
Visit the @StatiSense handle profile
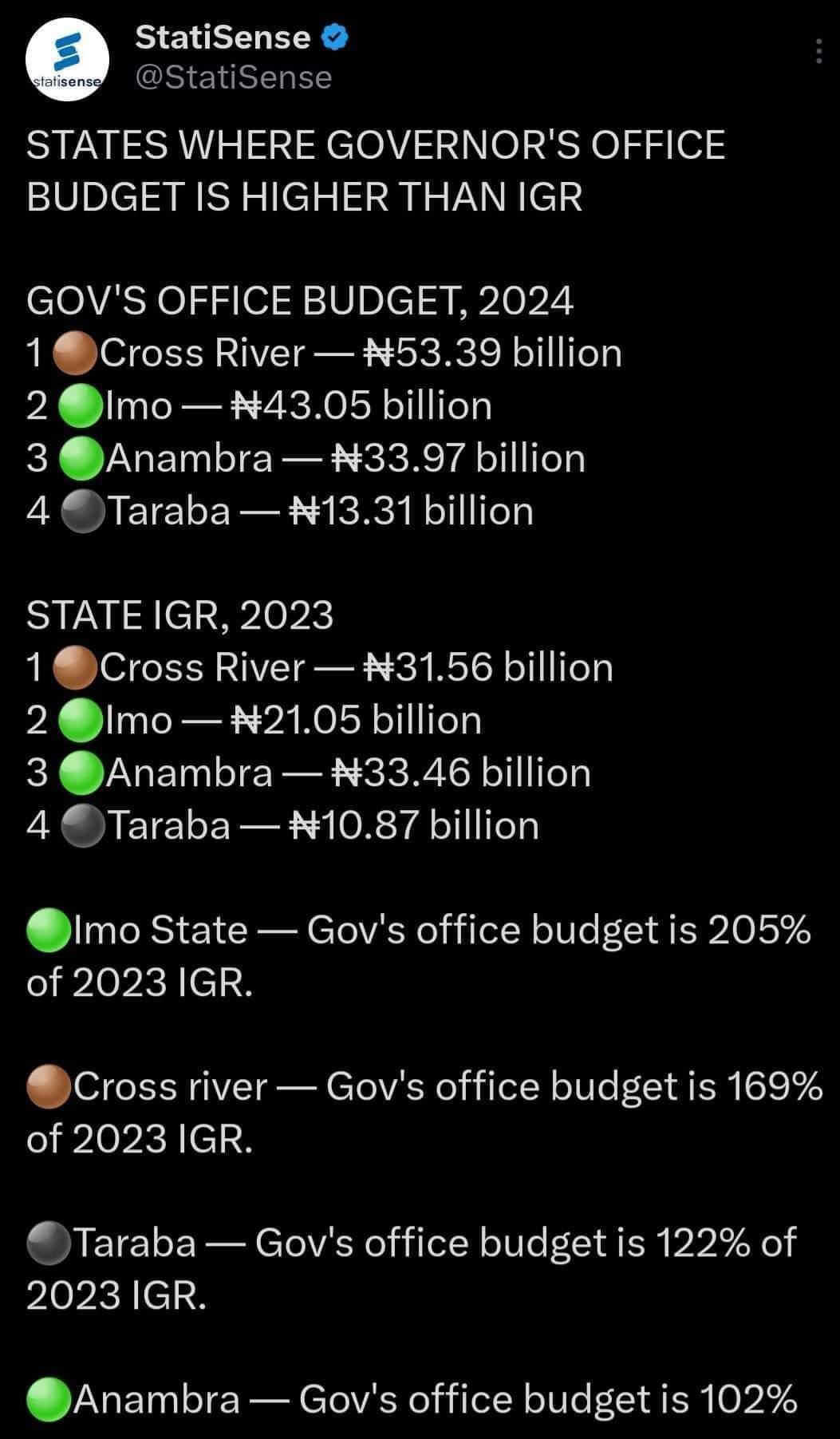(233, 78)
